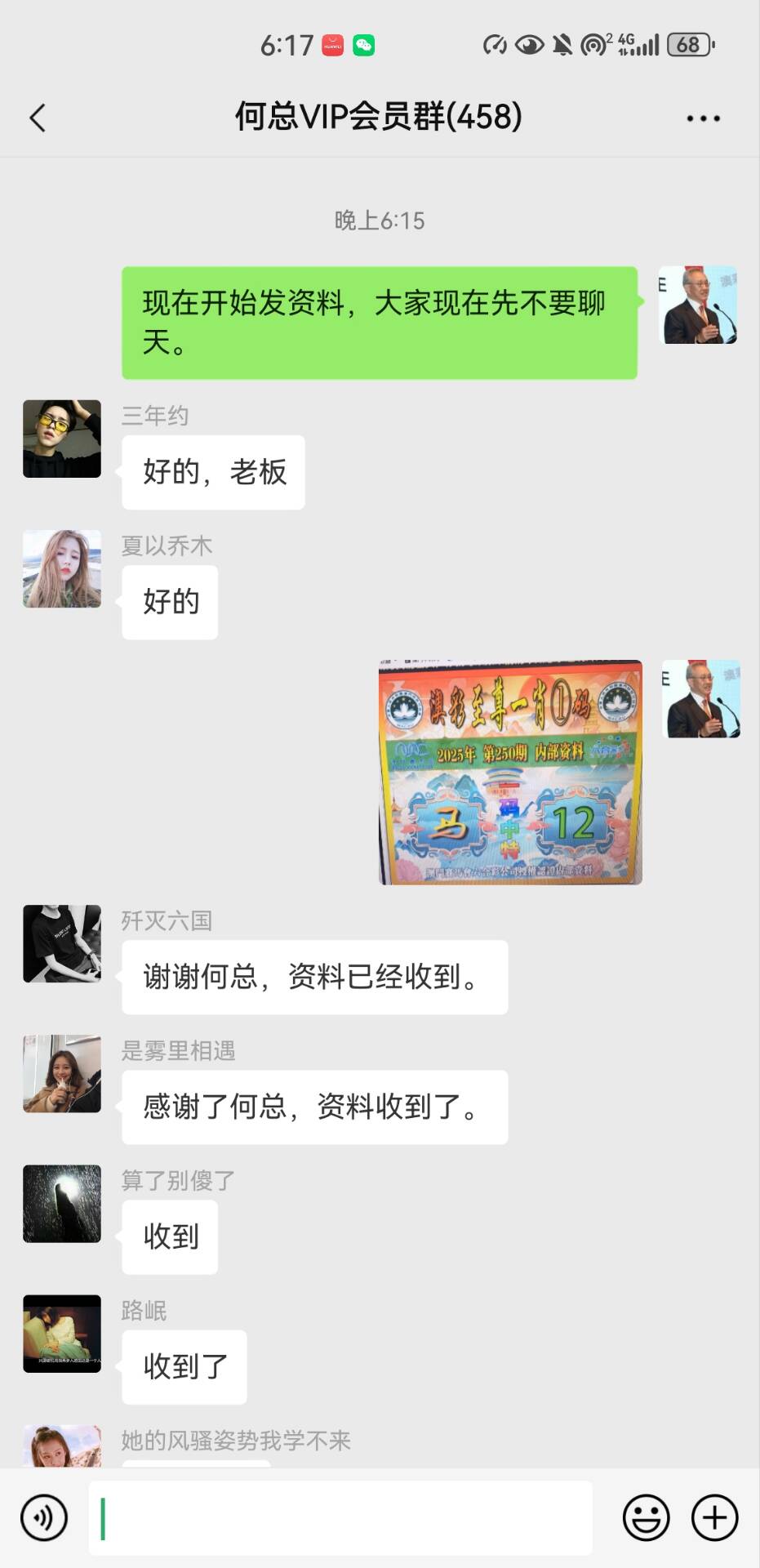Switch to voice message input
The image size is (760, 1568).
44,1517
